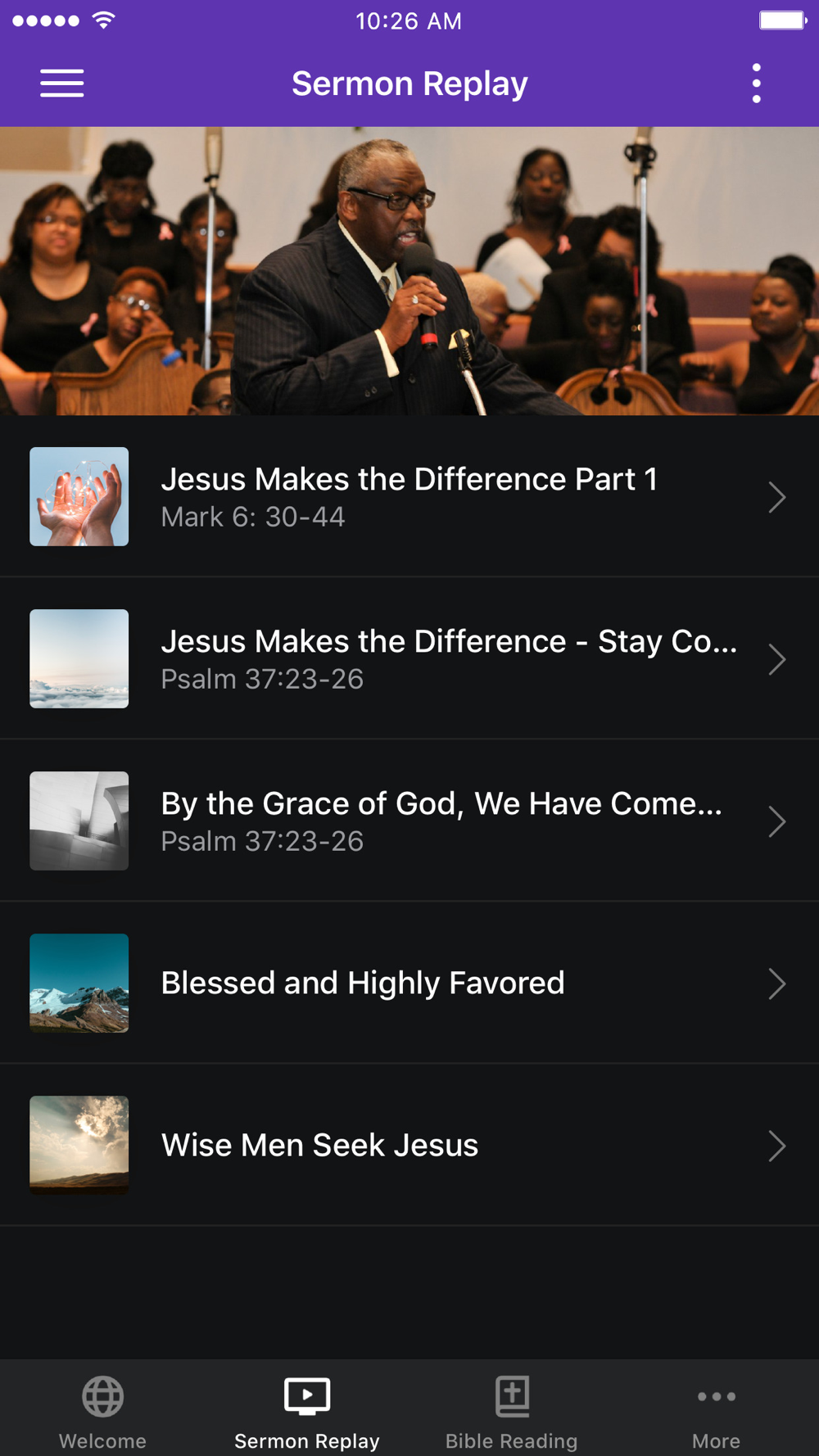Open the hamburger drawer menu
The image size is (819, 1456).
[62, 84]
